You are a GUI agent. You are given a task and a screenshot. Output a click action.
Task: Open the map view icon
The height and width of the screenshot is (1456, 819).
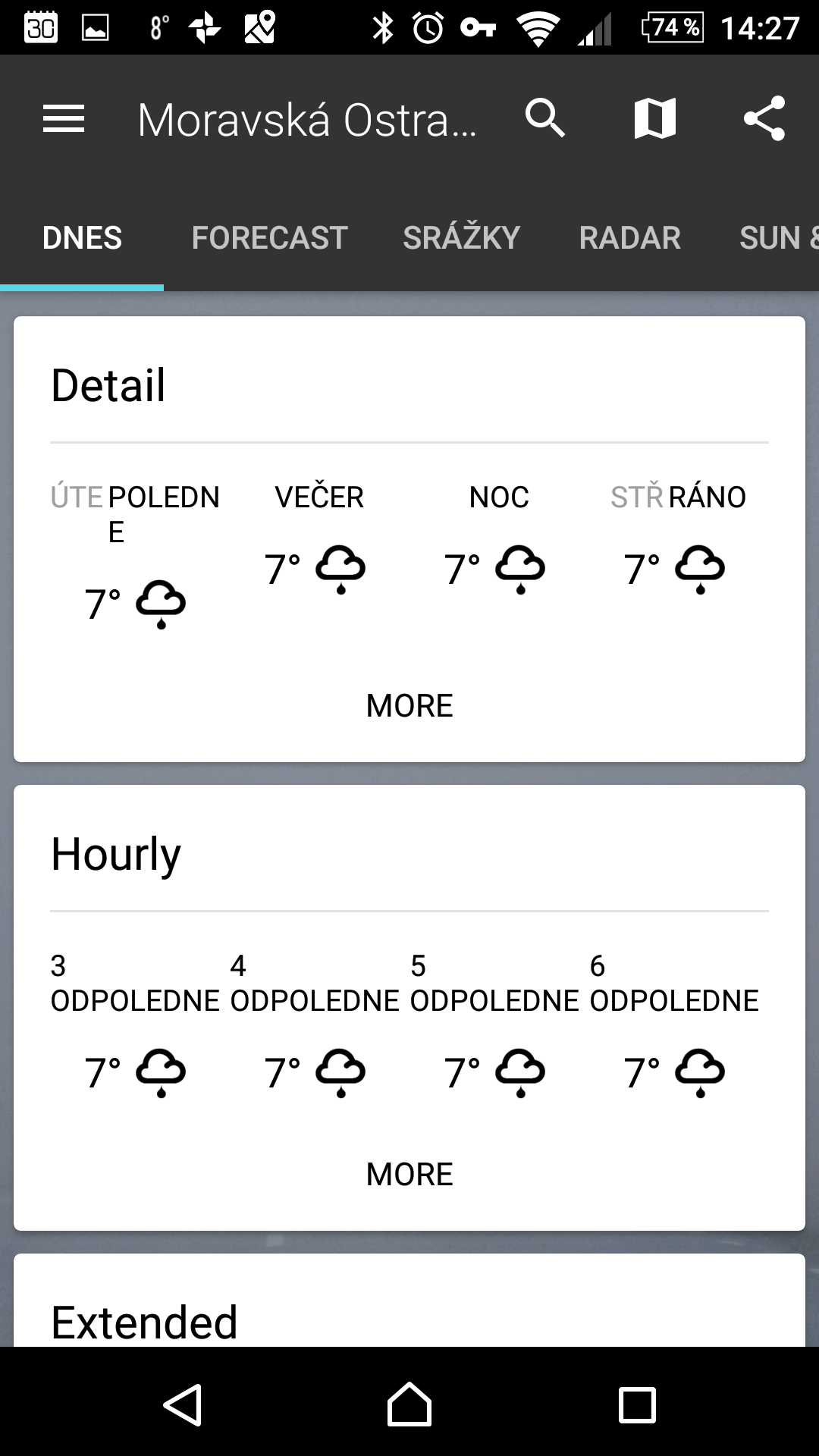655,118
